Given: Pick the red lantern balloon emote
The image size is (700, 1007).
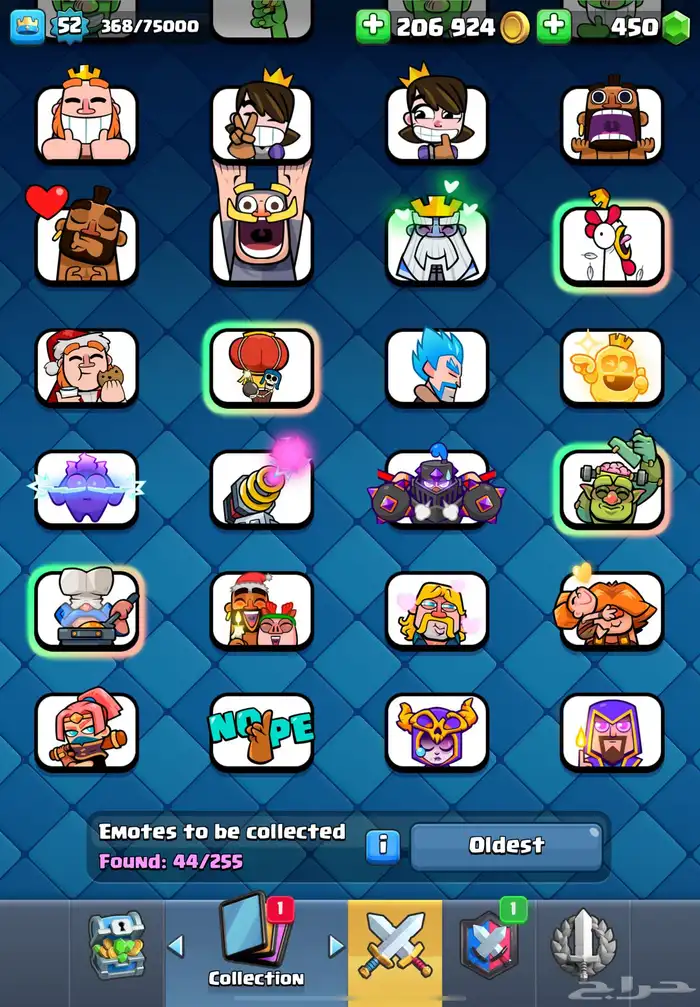Looking at the screenshot, I should 262,367.
